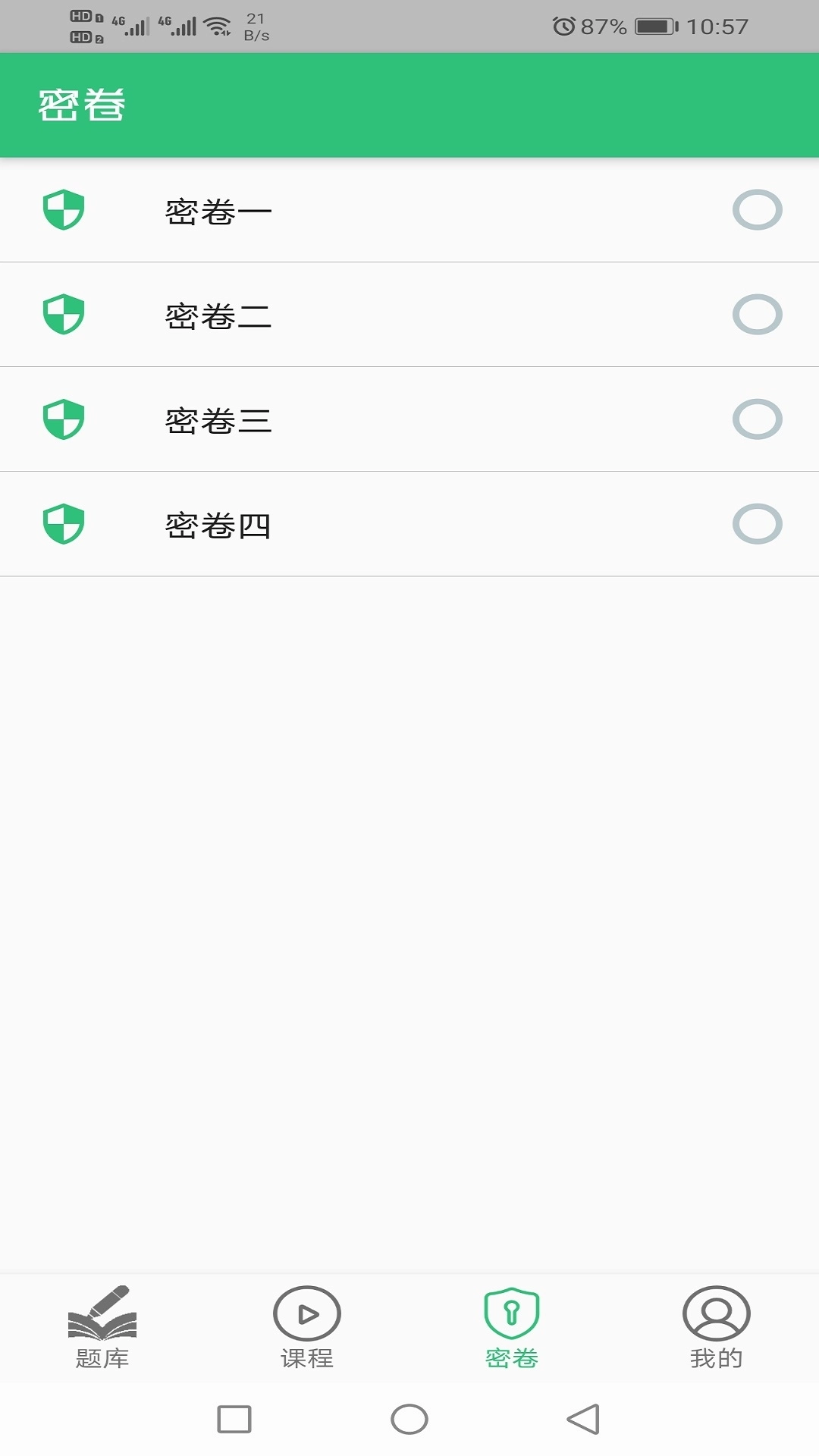Click the shield icon beside 密卷二
The height and width of the screenshot is (1456, 819).
click(x=64, y=315)
